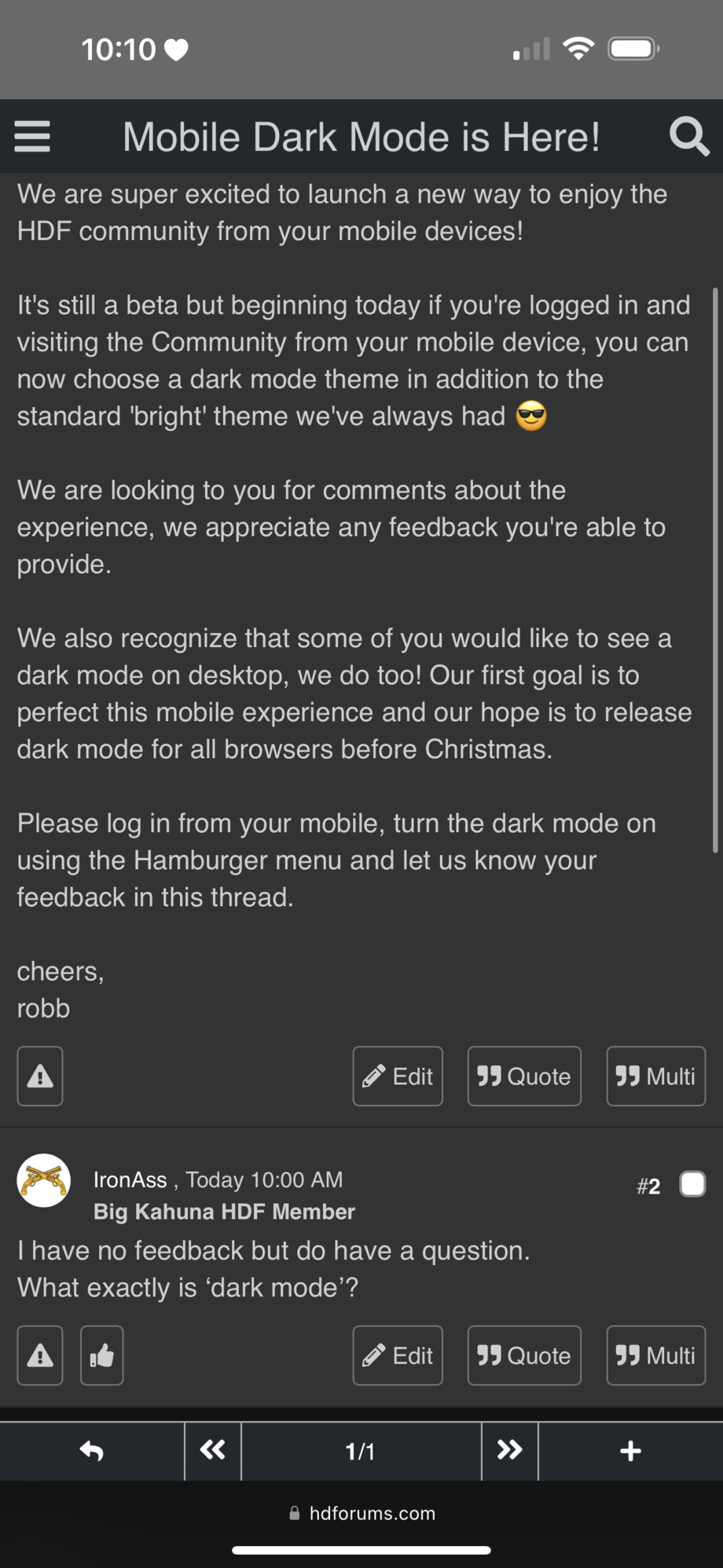Viewport: 723px width, 1568px height.
Task: Select the checkbox on post #2
Action: click(692, 1184)
